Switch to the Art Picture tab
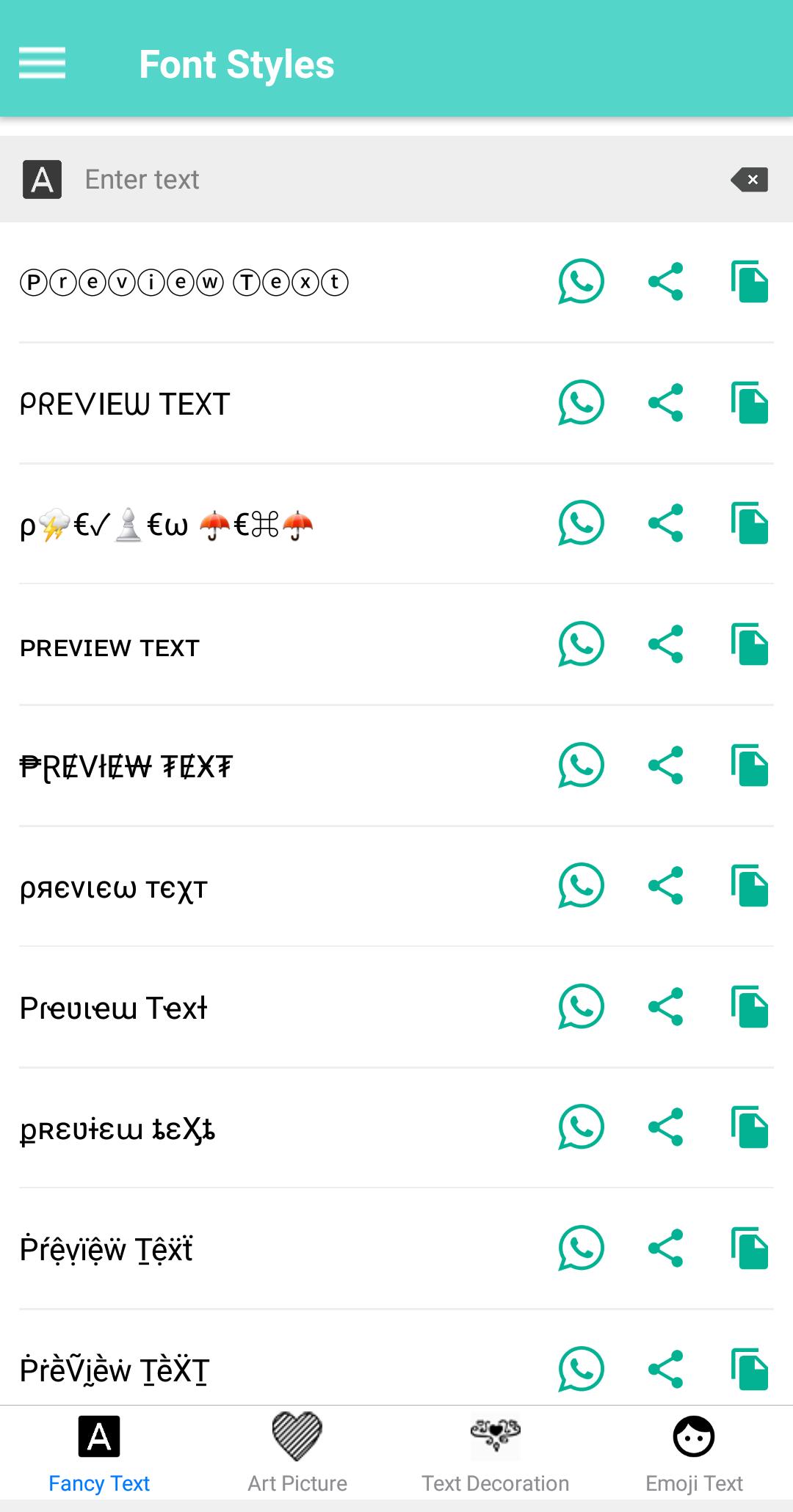The image size is (793, 1512). pos(297,1453)
